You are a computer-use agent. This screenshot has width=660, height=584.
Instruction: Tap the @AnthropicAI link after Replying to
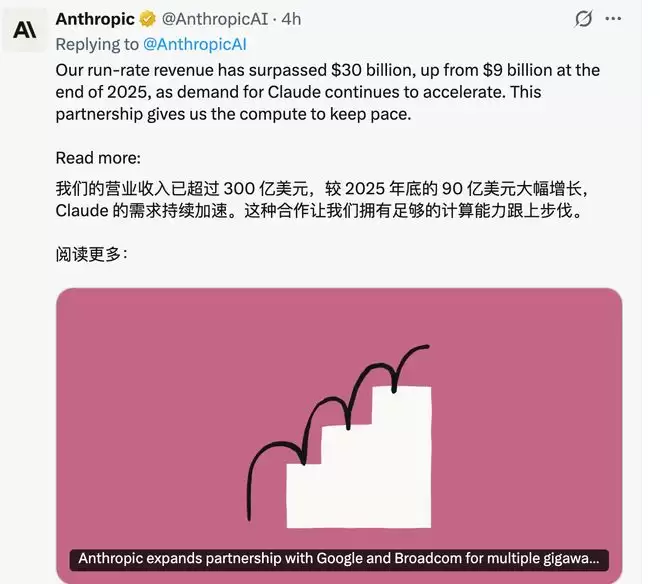coord(195,44)
